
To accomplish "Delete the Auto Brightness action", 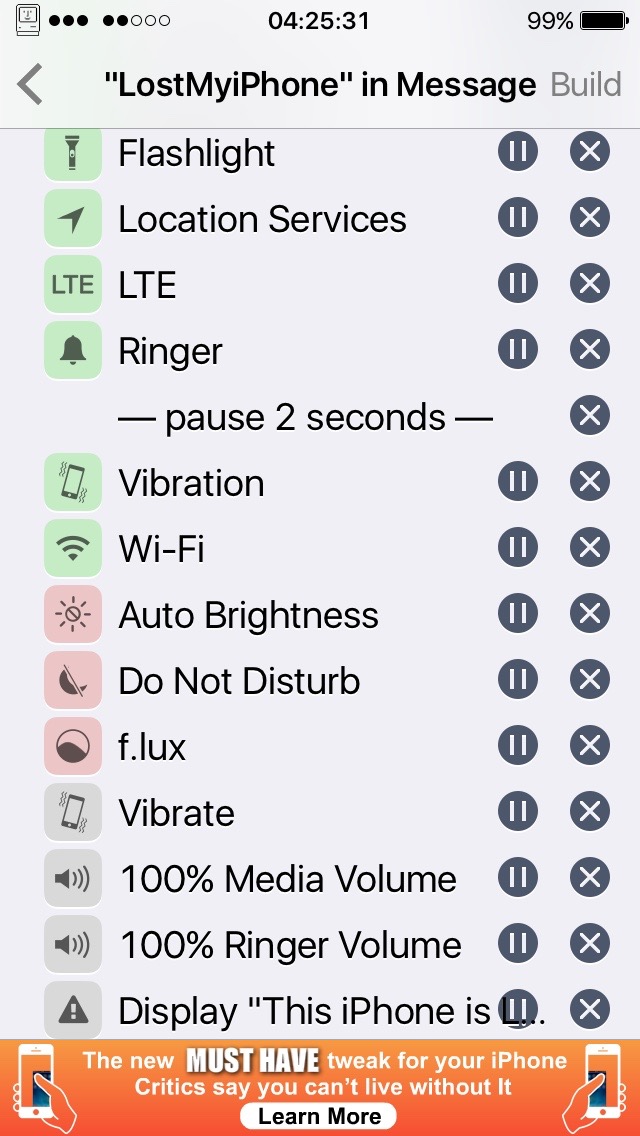I will click(x=589, y=613).
